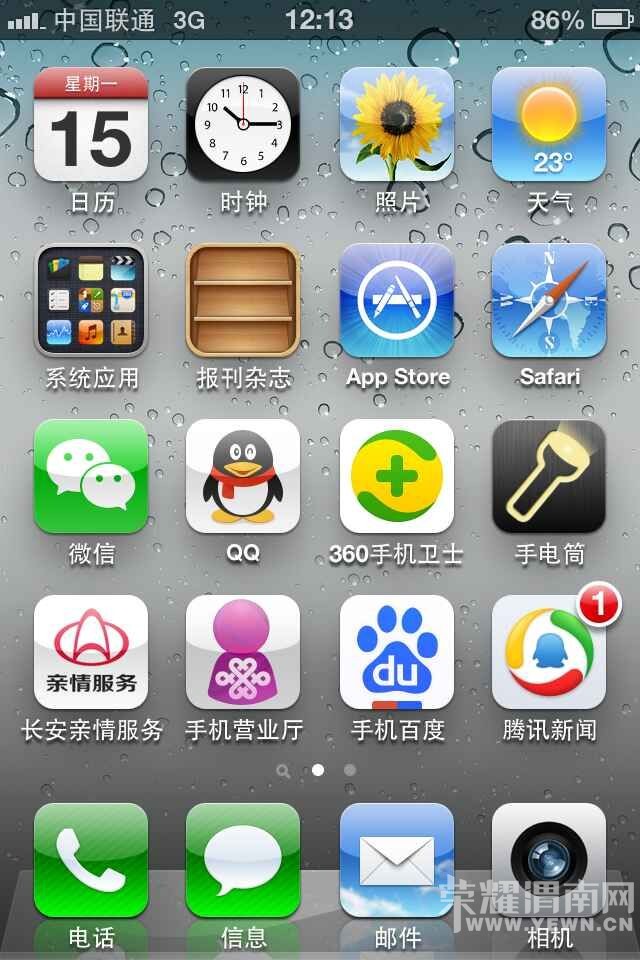Open the 电话 phone app in dock
This screenshot has height=960, width=640.
91,860
